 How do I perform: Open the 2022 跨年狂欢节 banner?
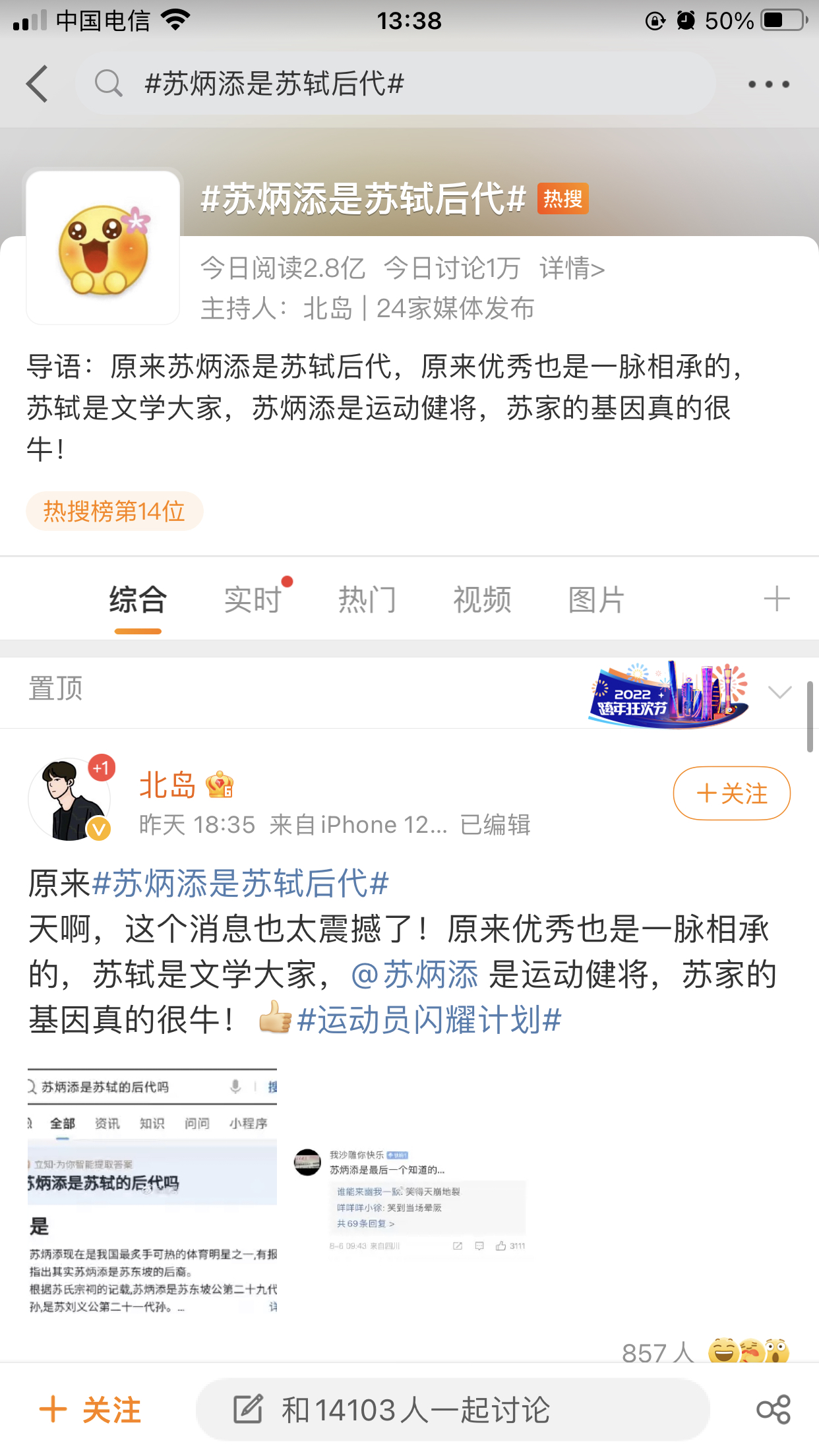pyautogui.click(x=668, y=694)
